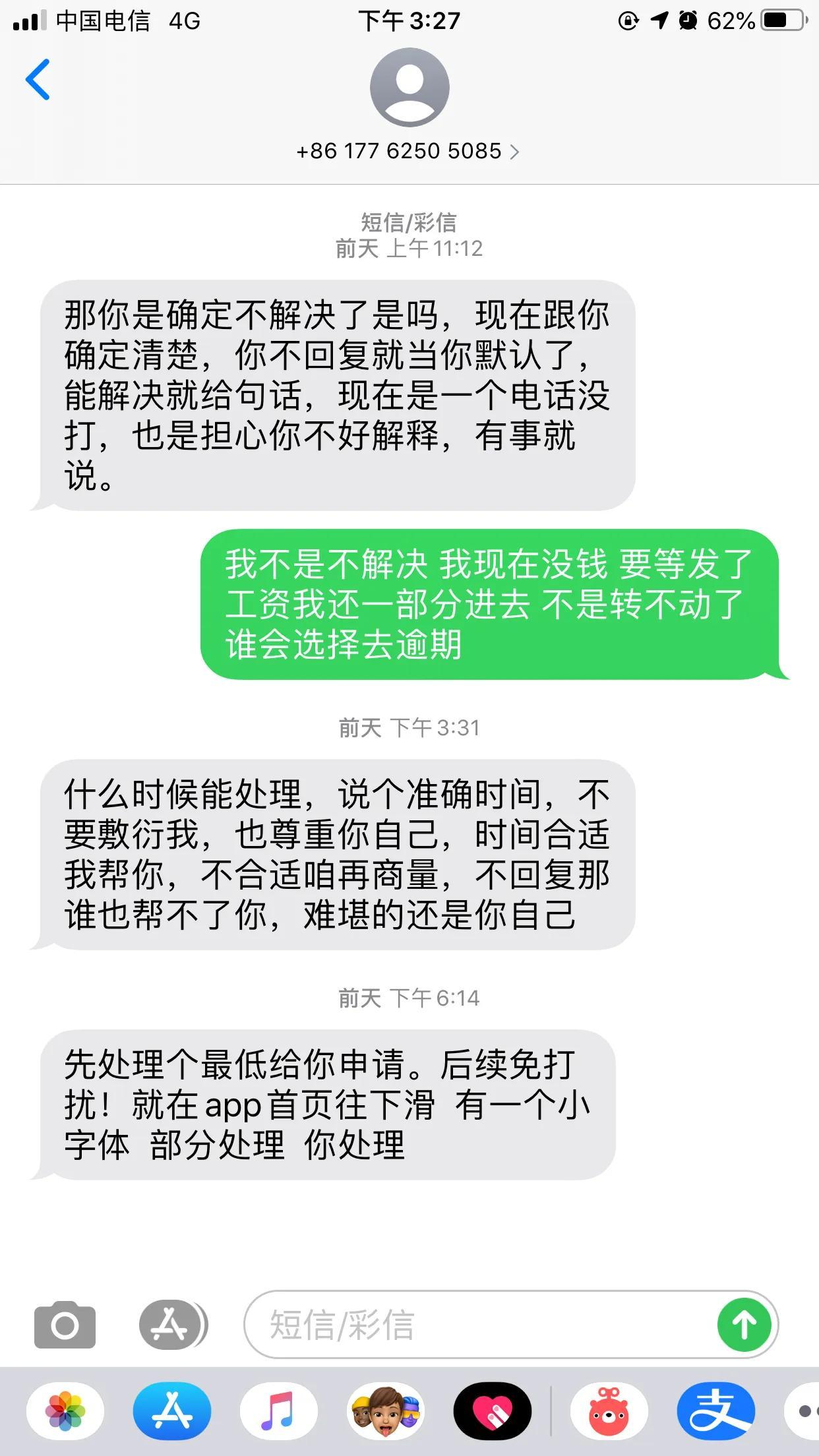Go back to the message list
The width and height of the screenshot is (819, 1456).
[38, 80]
